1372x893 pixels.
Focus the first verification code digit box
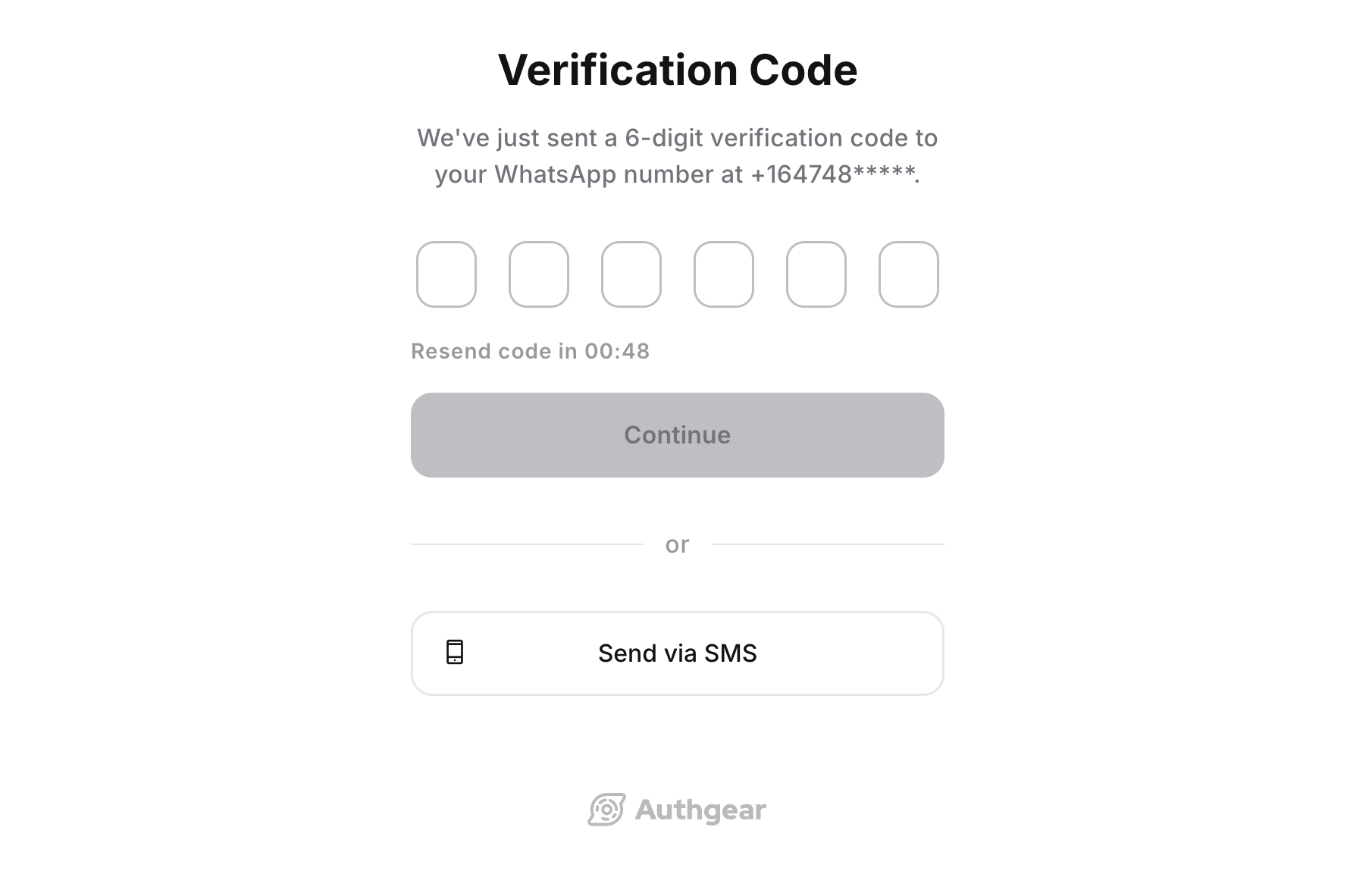pos(446,274)
